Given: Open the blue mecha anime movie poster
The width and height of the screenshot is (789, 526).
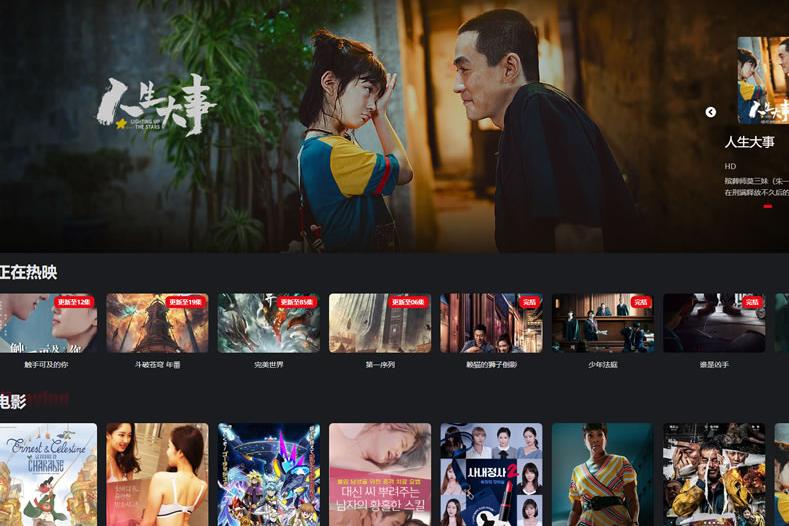Looking at the screenshot, I should click(268, 474).
